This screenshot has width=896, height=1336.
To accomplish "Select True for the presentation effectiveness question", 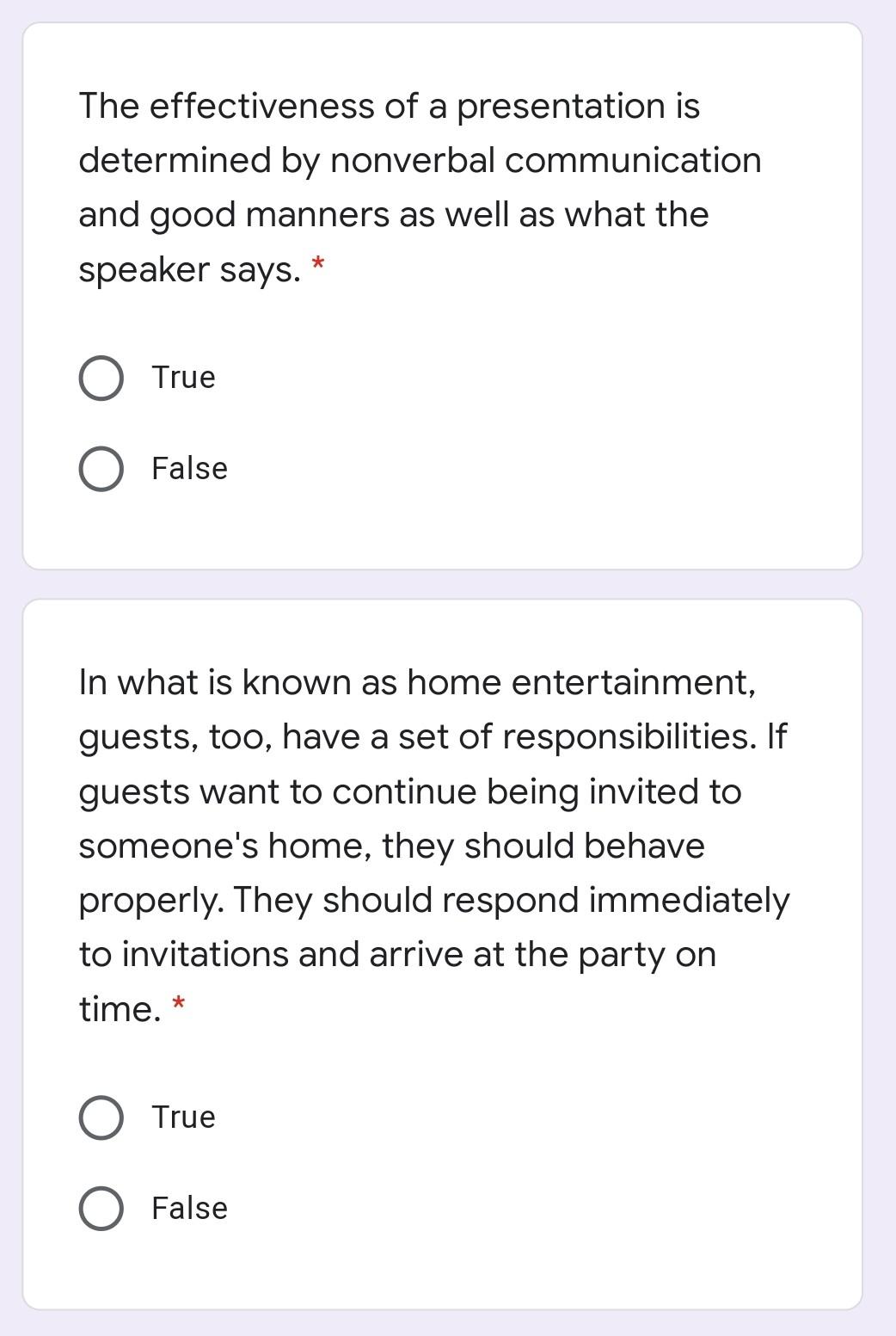I will [x=101, y=379].
